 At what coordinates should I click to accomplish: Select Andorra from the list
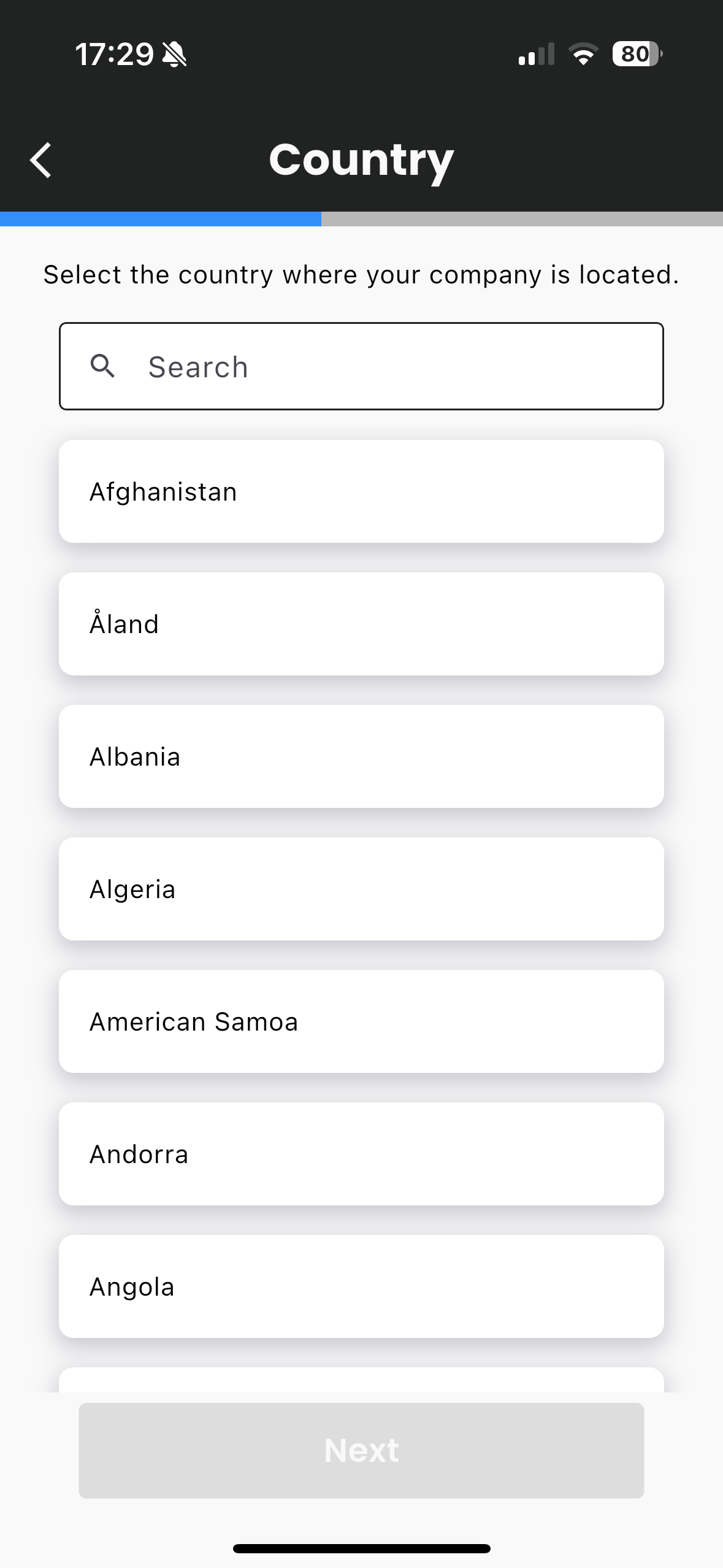click(x=361, y=1154)
